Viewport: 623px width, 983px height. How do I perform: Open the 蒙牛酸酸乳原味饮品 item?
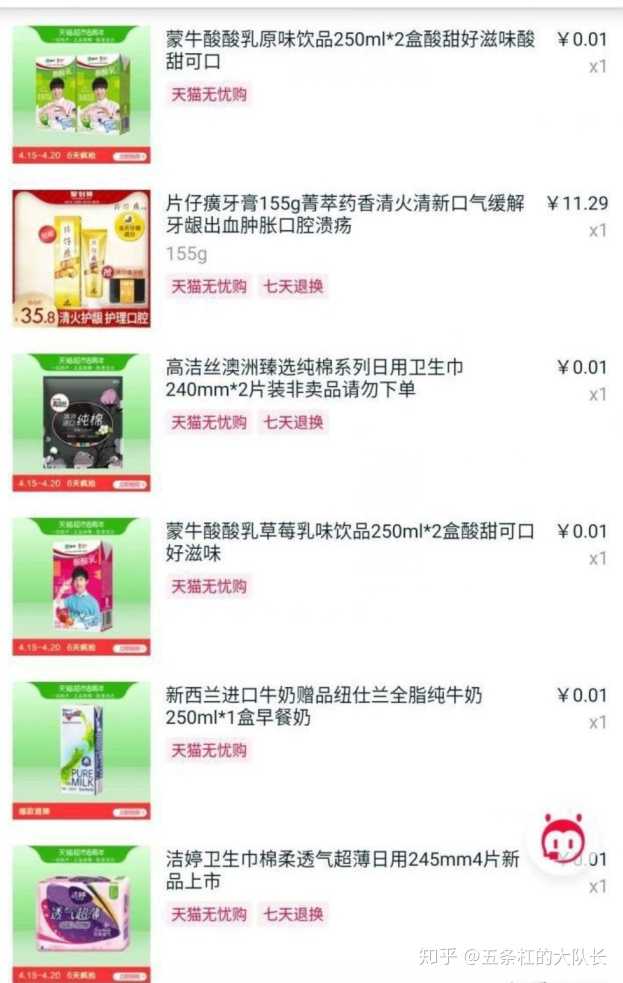[x=350, y=50]
